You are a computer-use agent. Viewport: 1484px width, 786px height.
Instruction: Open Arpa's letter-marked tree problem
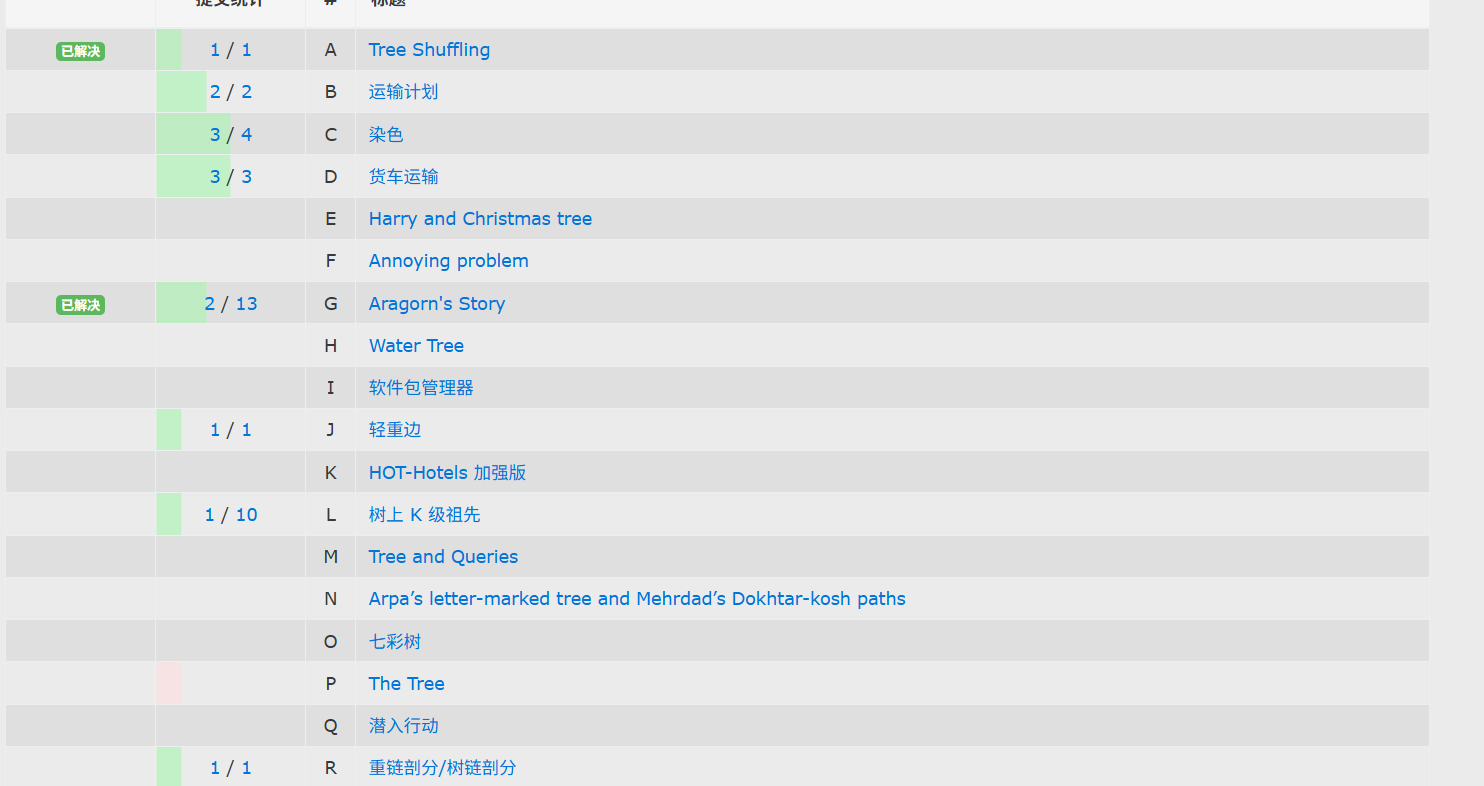637,599
